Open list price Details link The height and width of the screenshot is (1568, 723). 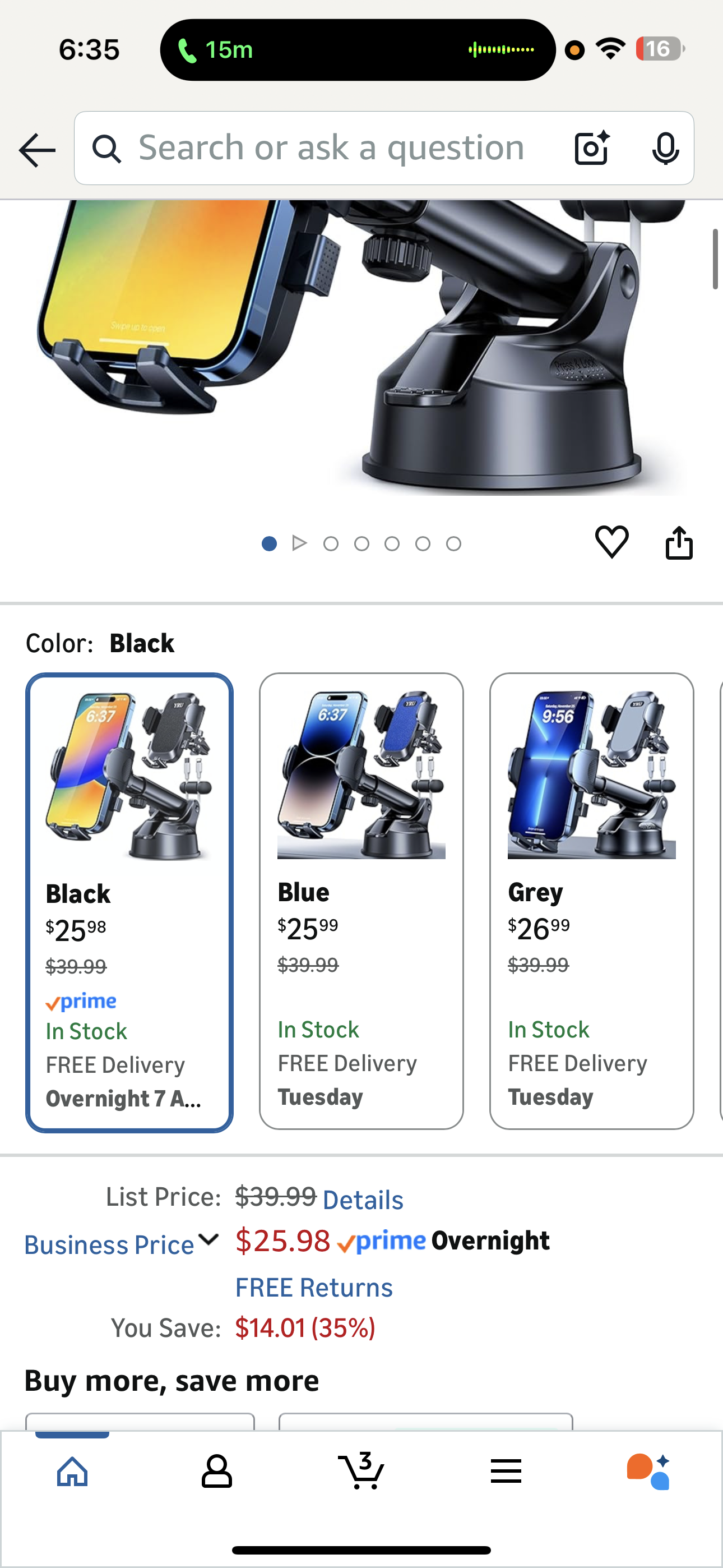point(363,1200)
